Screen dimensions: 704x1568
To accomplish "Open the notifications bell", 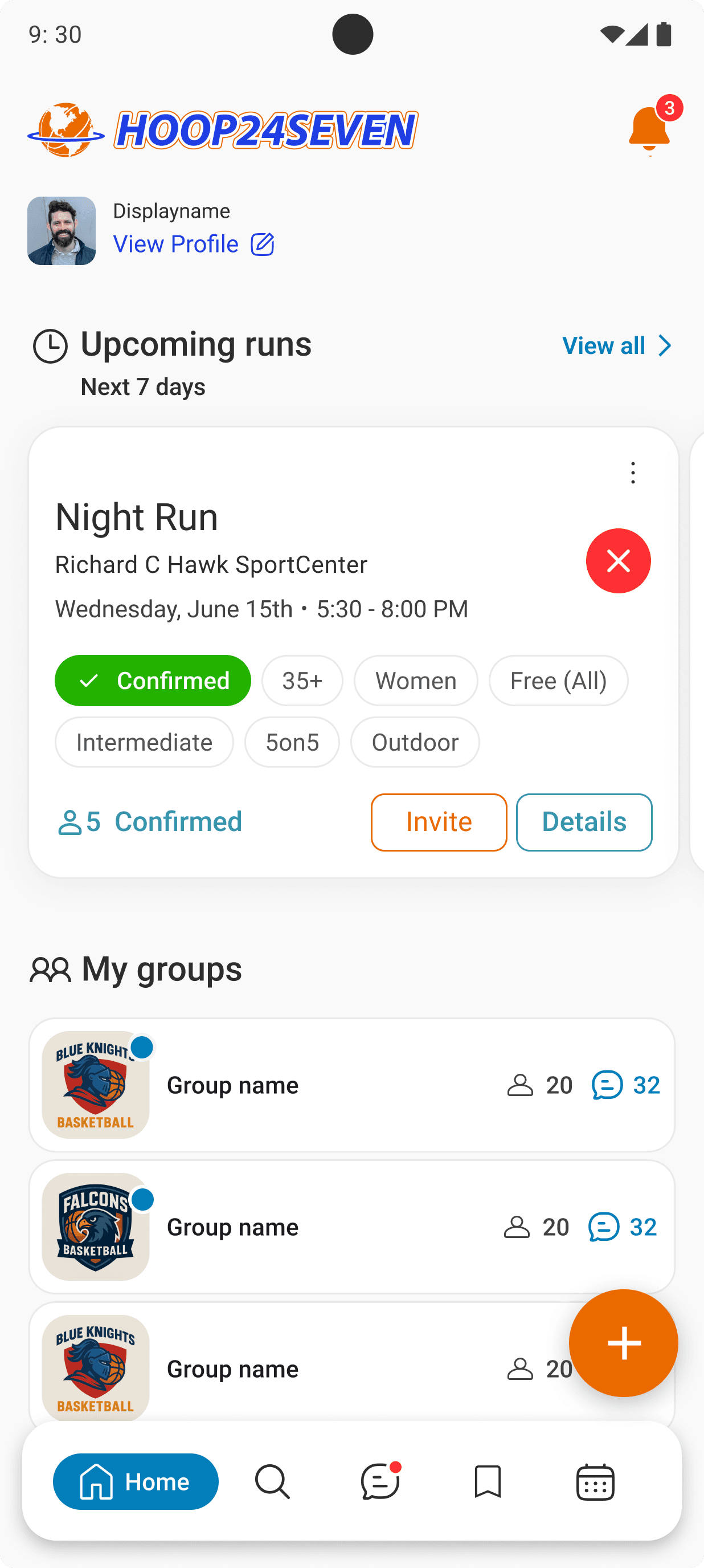I will (x=649, y=129).
